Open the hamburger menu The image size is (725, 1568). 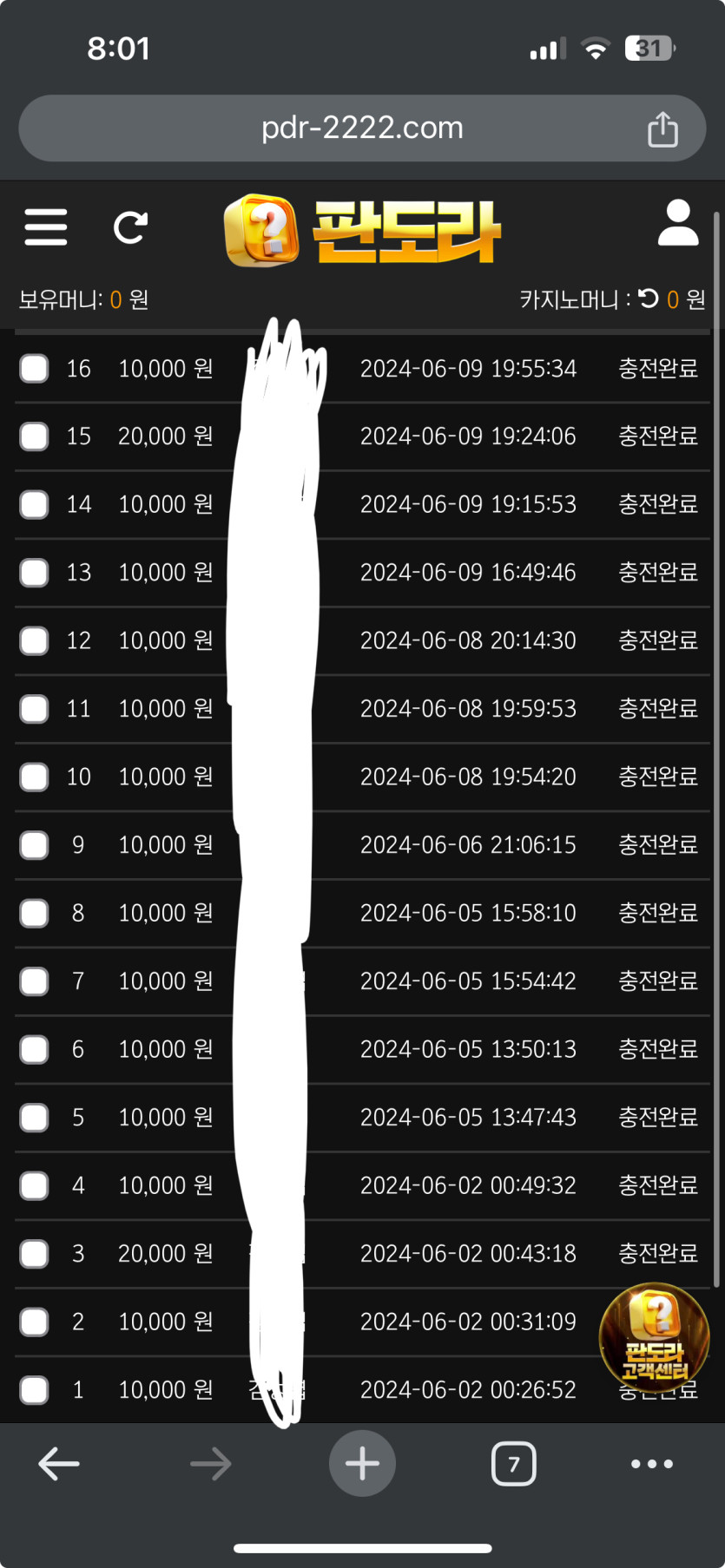46,227
